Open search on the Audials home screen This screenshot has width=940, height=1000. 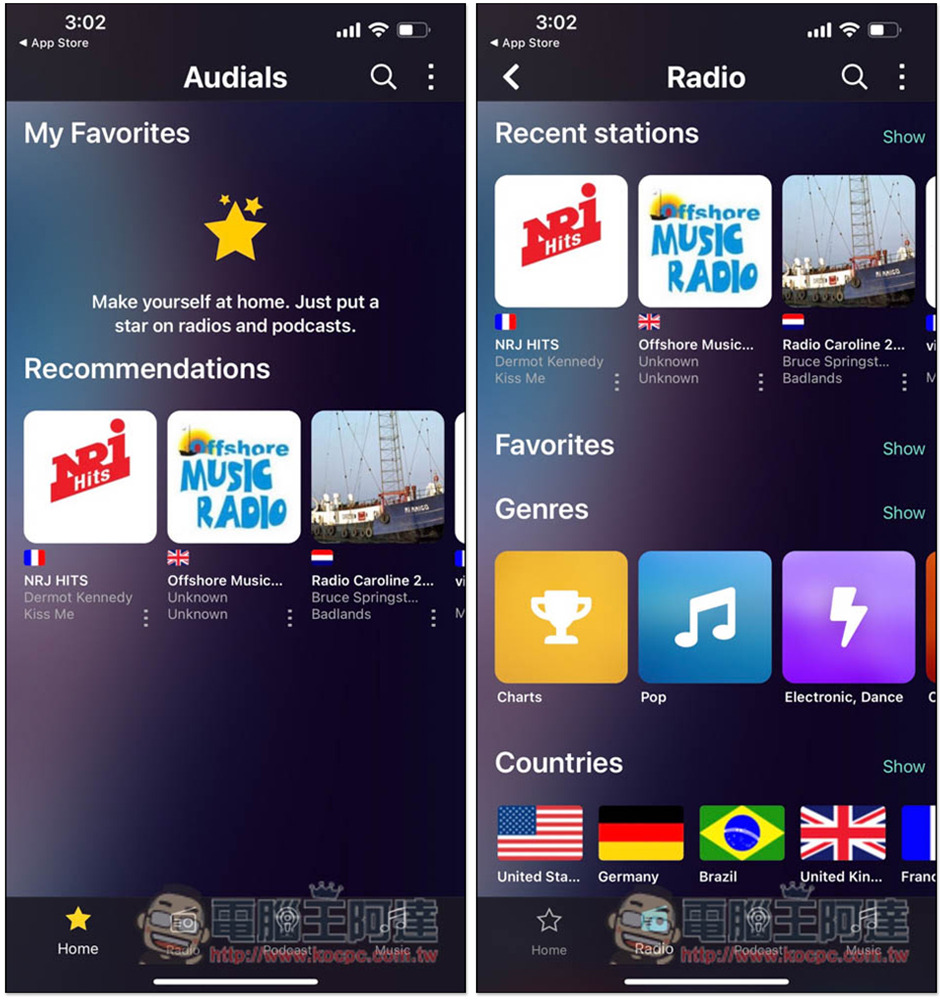pos(383,77)
